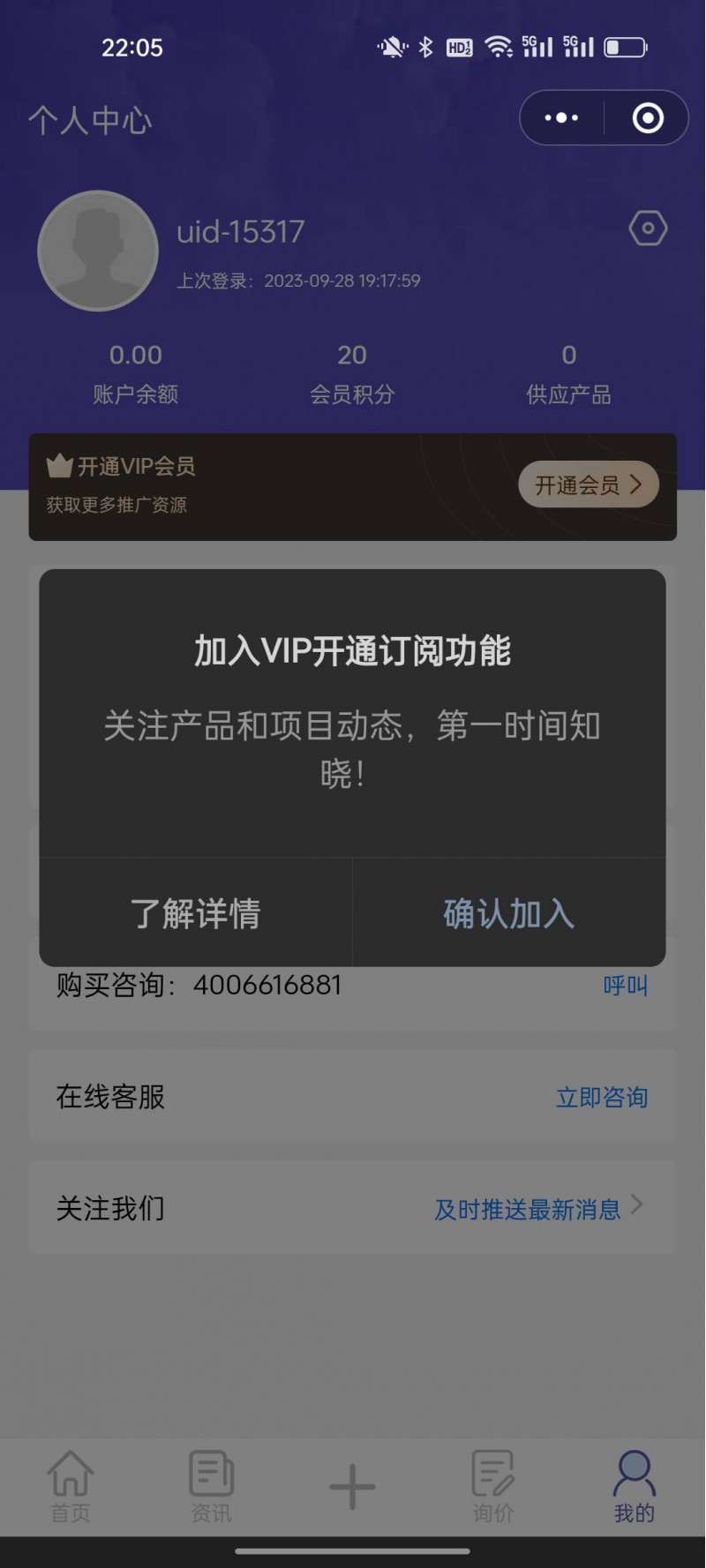Select the 我的 tab
Viewport: 706px width, 1568px height.
[634, 1488]
